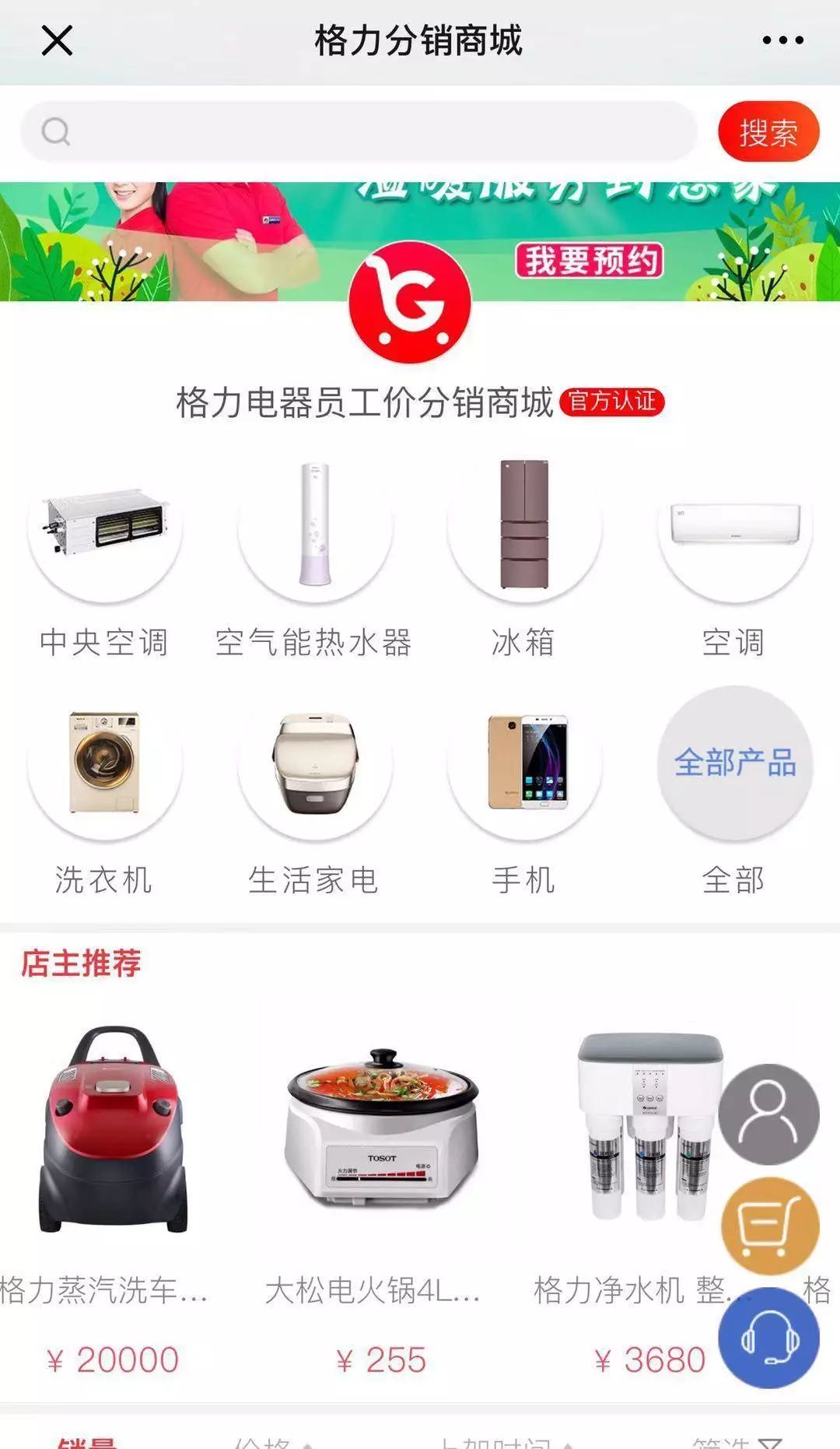The height and width of the screenshot is (1449, 840).
Task: Open the 中央空调 category
Action: point(105,560)
